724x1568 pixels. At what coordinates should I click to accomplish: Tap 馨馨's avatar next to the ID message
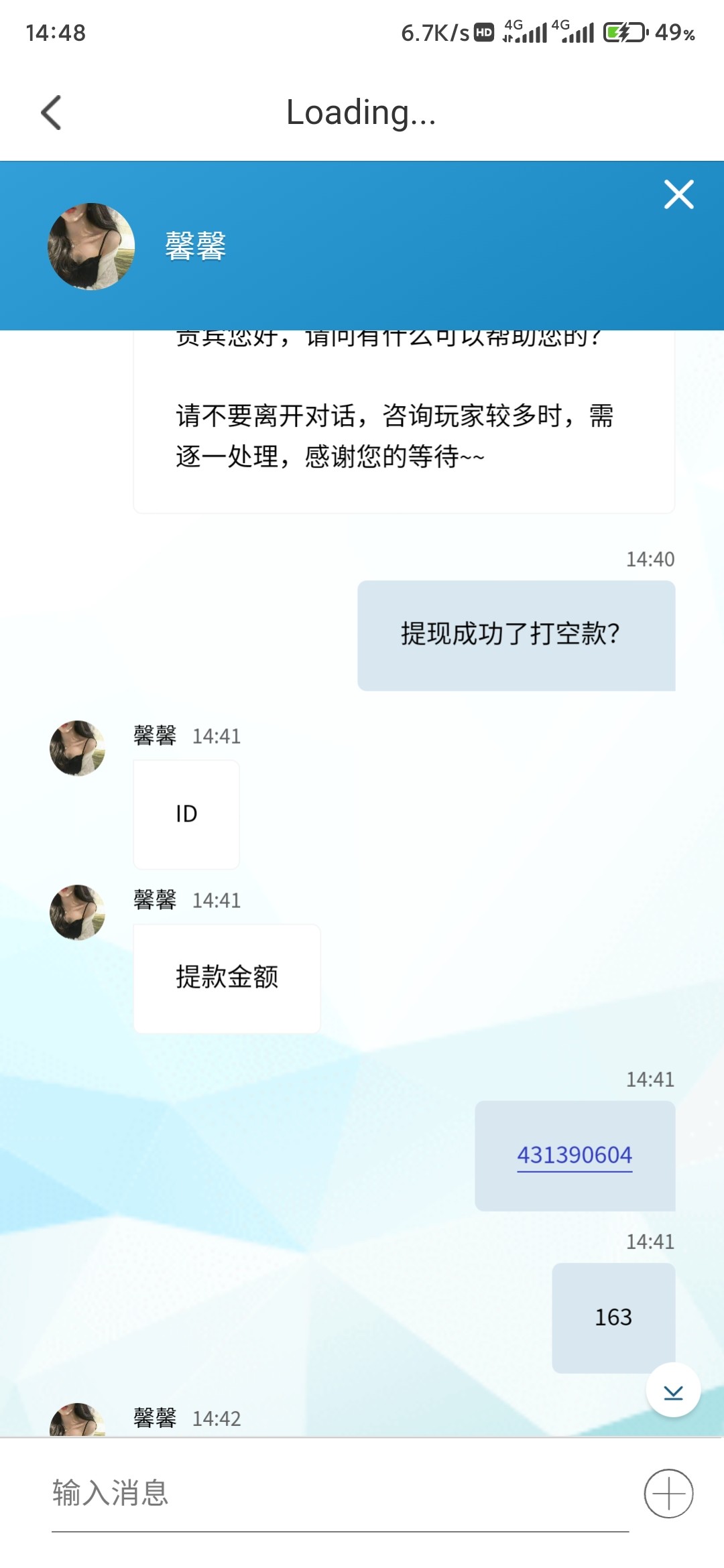tap(77, 749)
